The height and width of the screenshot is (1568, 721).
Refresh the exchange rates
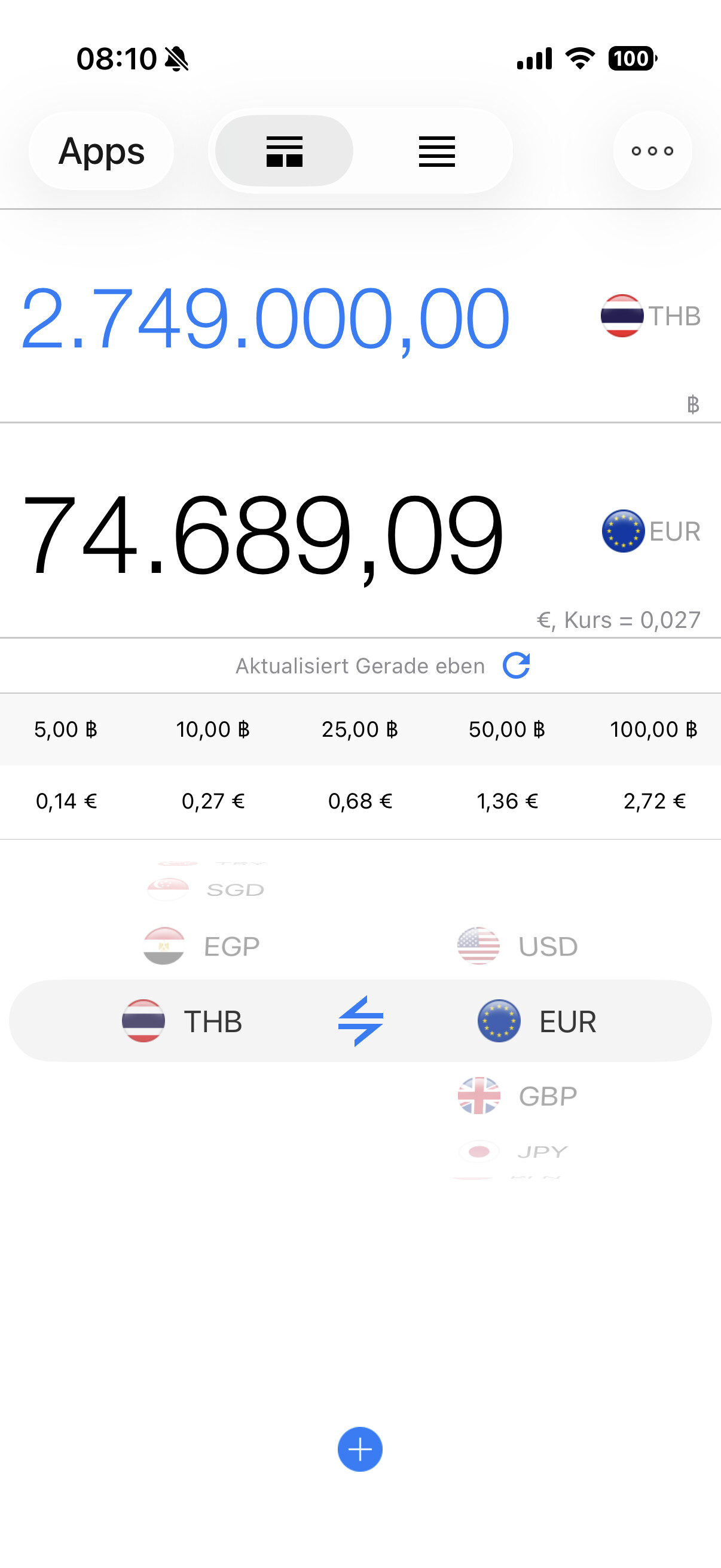click(x=517, y=666)
